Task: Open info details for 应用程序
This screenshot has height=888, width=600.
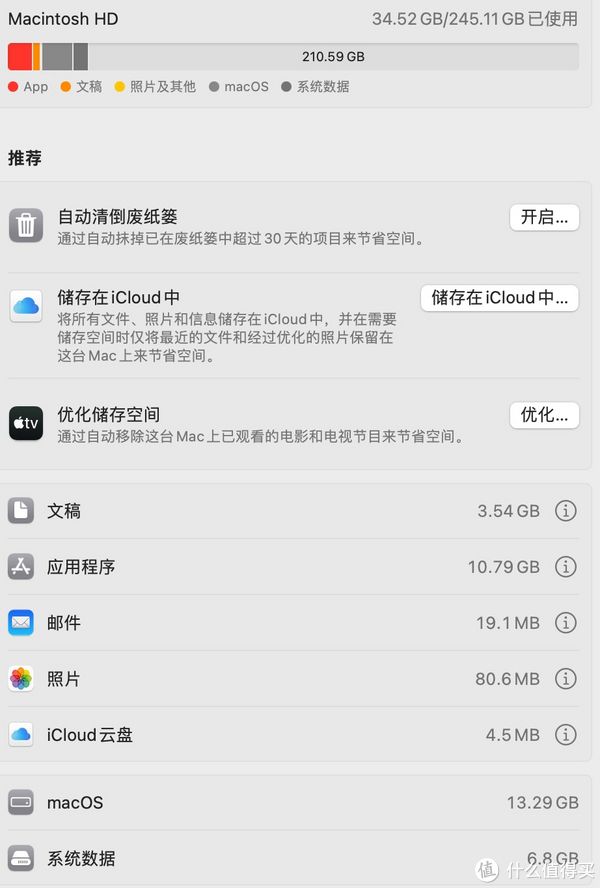Action: (x=565, y=567)
